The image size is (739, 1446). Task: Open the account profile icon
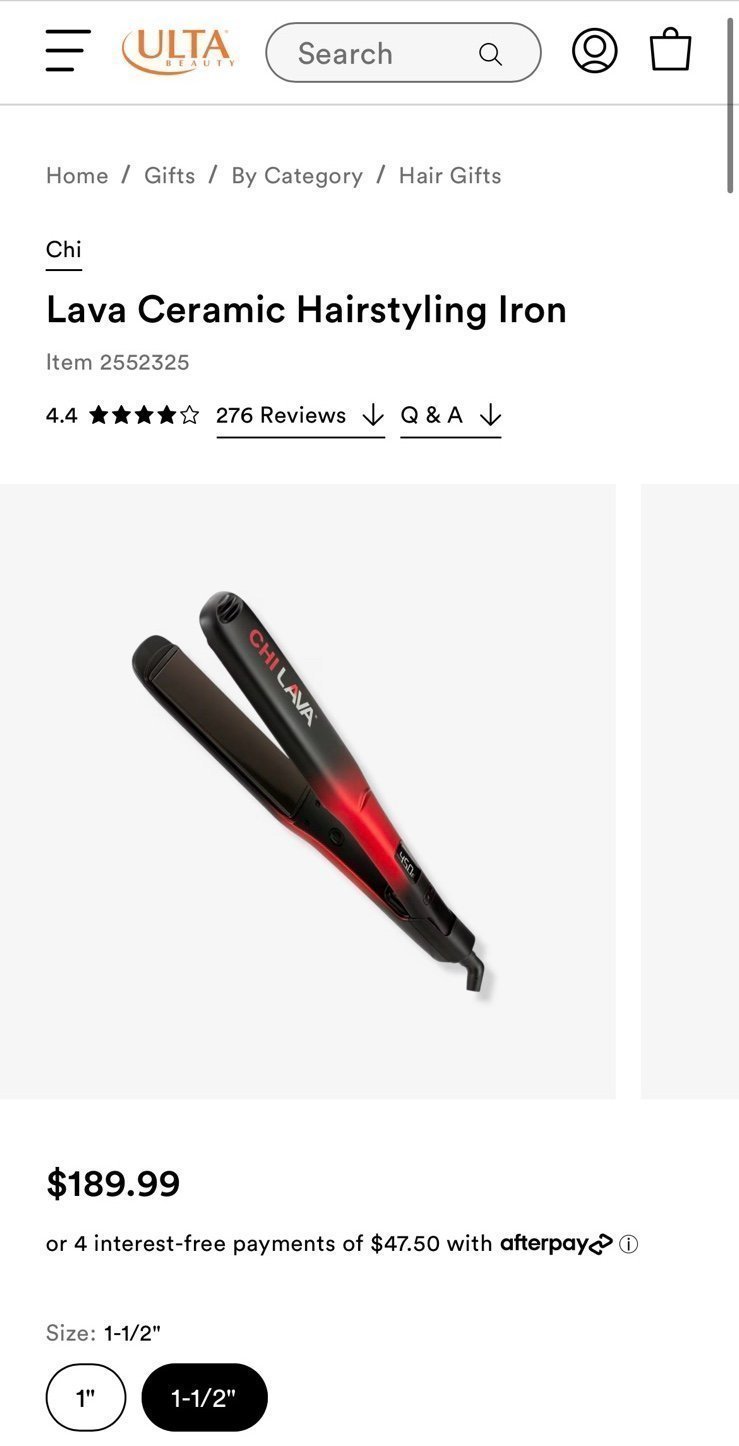(x=595, y=51)
